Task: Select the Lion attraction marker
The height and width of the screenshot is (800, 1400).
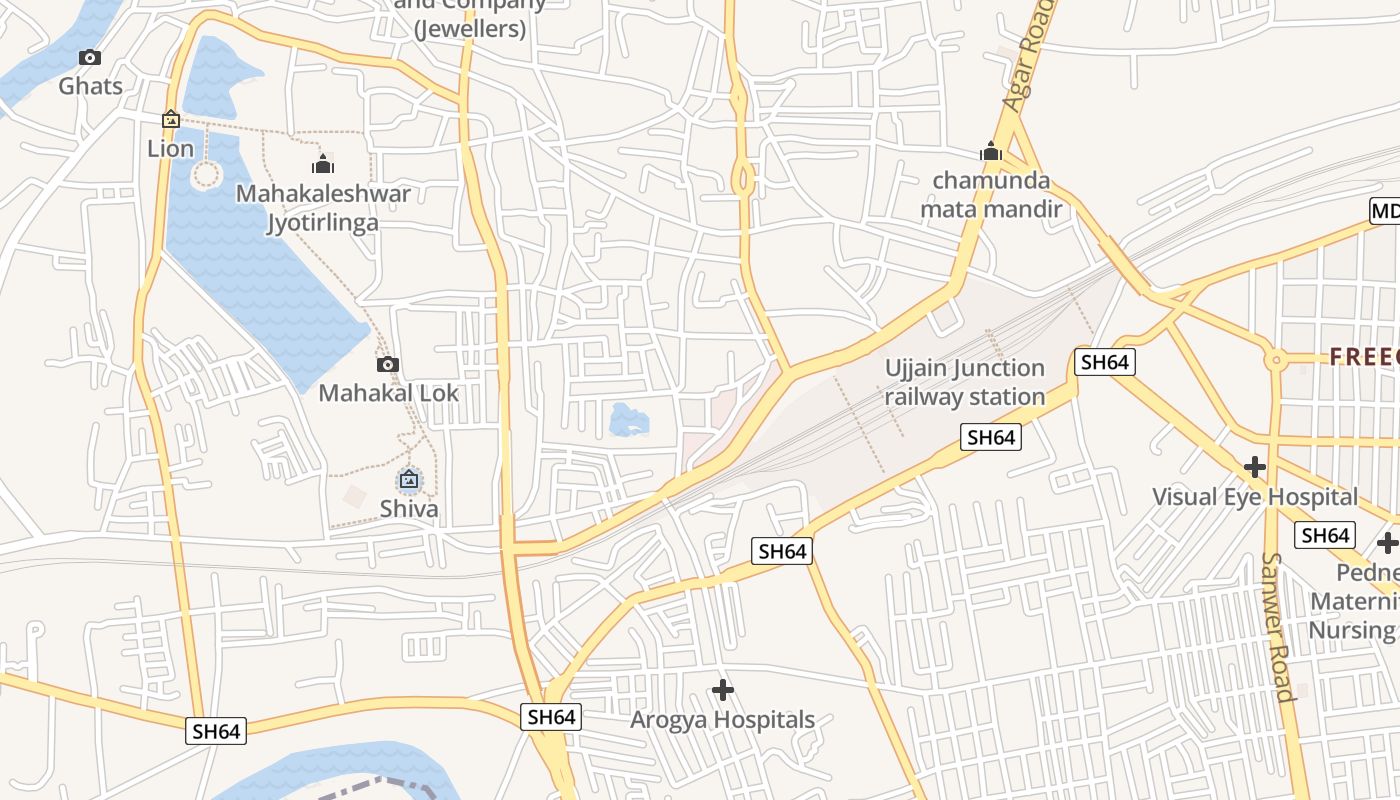Action: (x=171, y=120)
